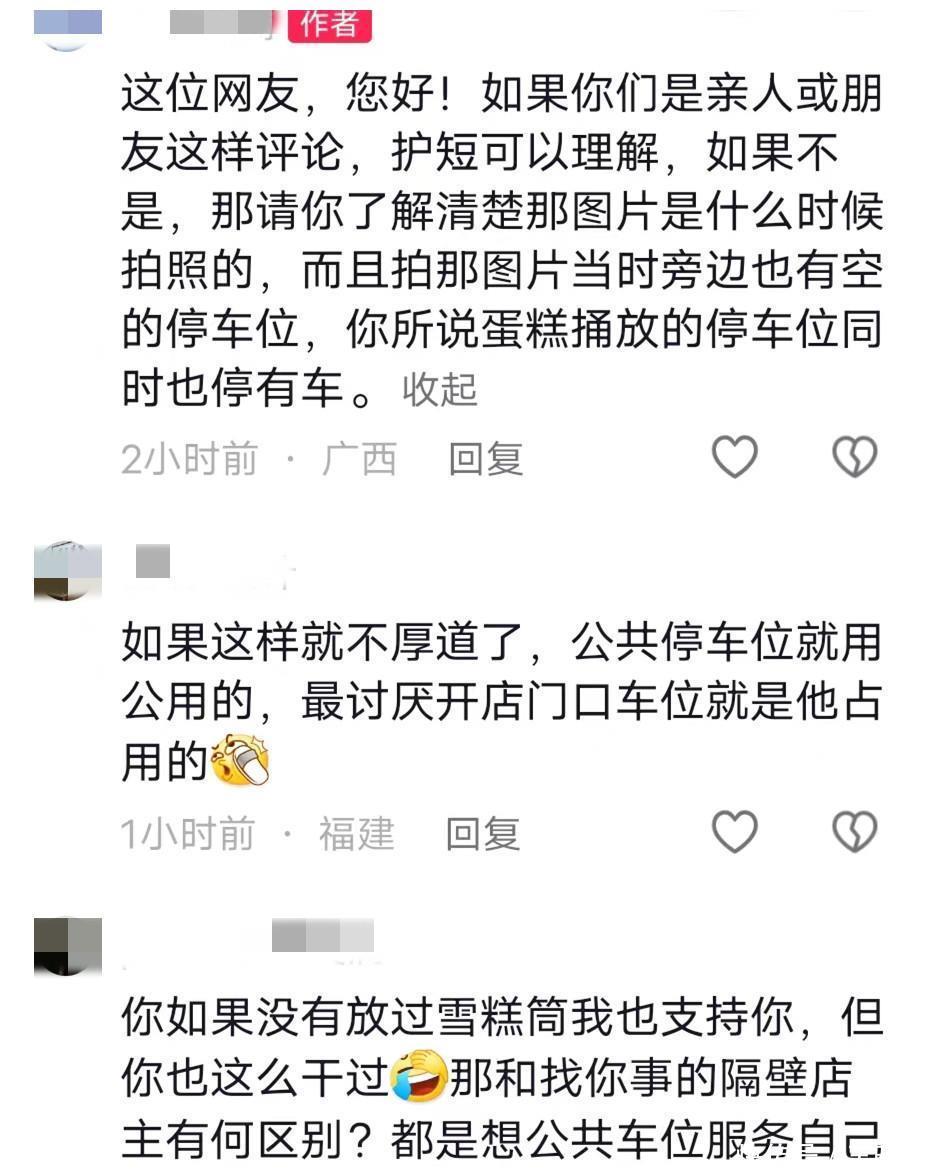Viewport: 935px width, 1175px height.
Task: Open the avatar of the 福建 commenter
Action: point(68,570)
